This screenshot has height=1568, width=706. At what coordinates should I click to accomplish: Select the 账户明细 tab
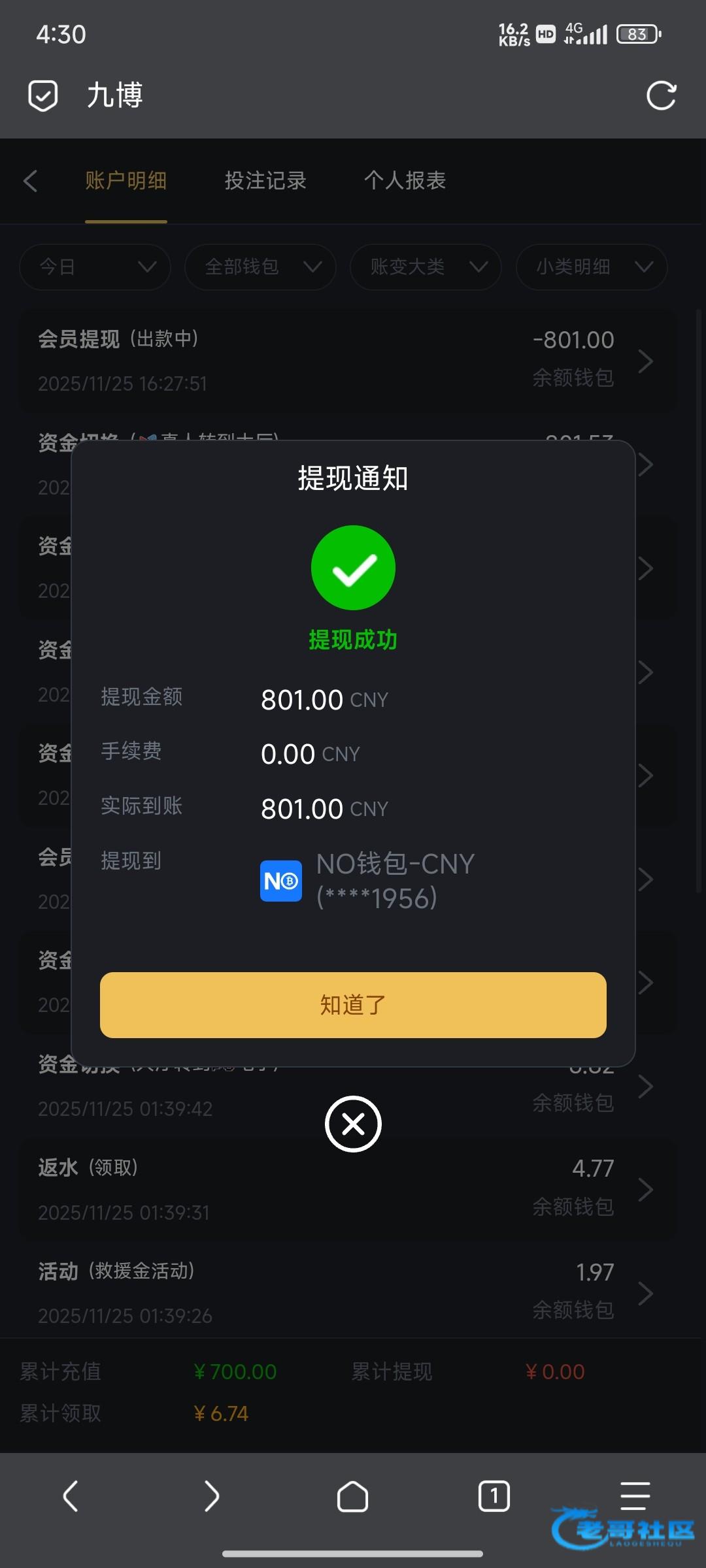(126, 181)
